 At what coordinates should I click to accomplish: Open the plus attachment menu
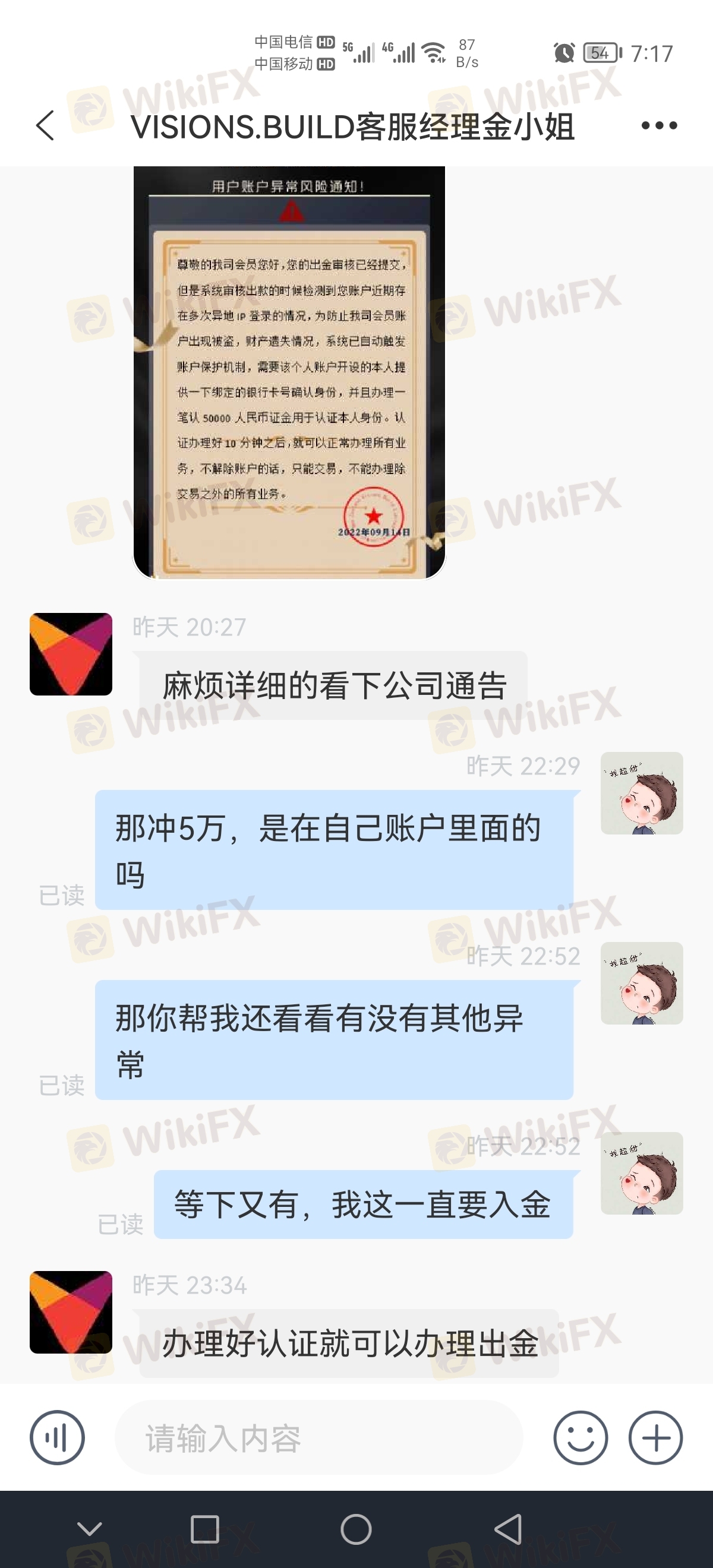pos(655,1438)
